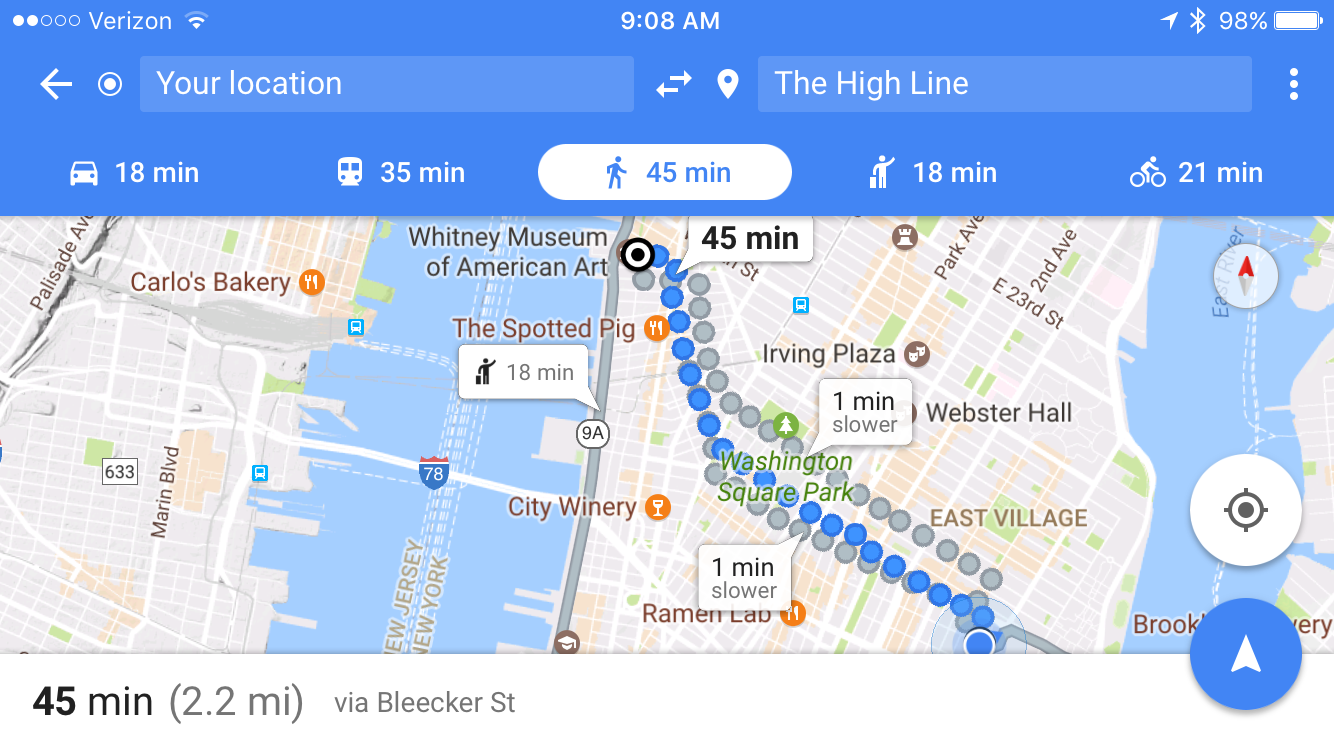This screenshot has width=1334, height=750.
Task: Open Carlo's Bakery on the map
Action: click(x=312, y=282)
